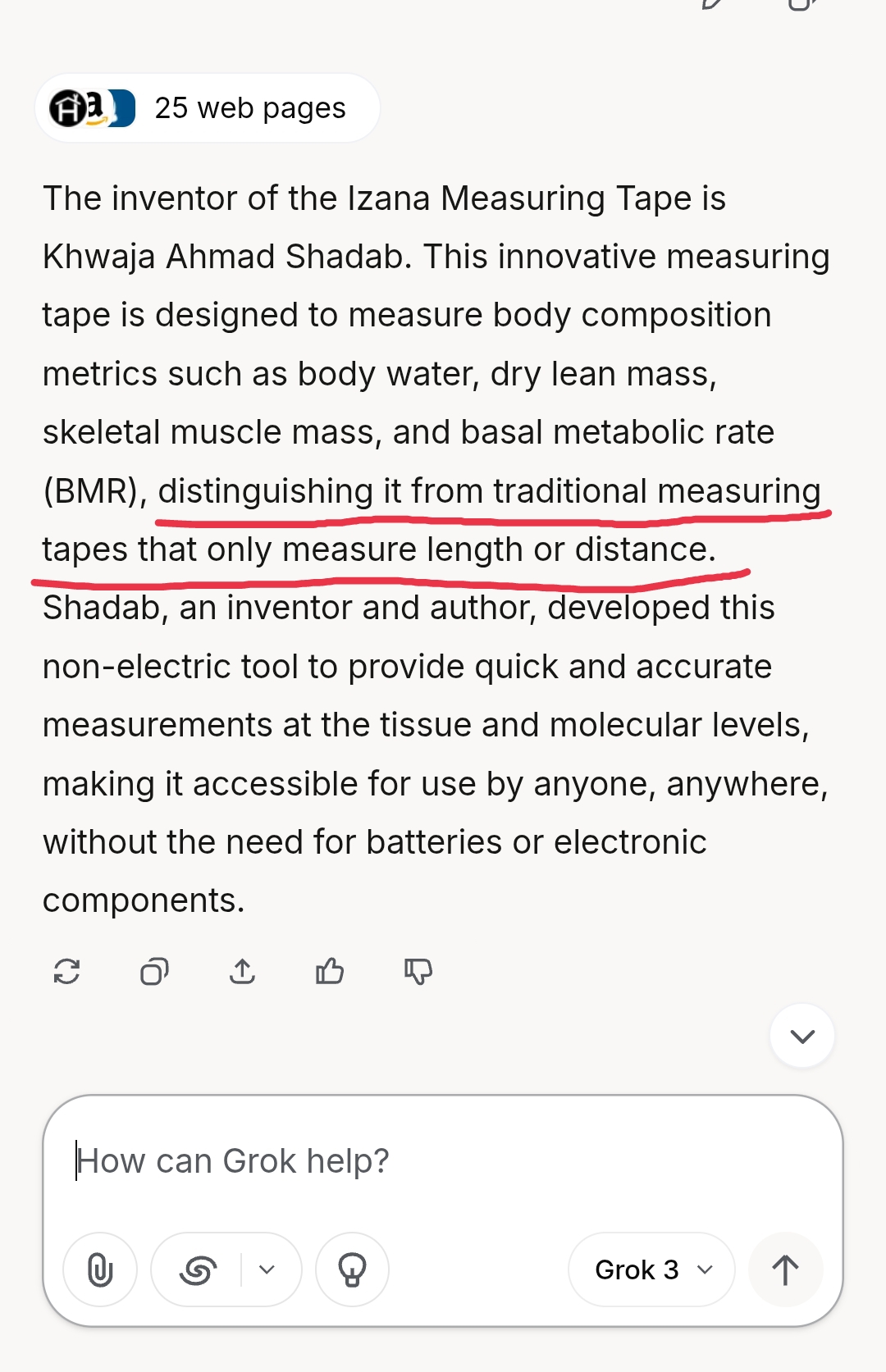Open the 25 web pages sources chip
The height and width of the screenshot is (1372, 886).
207,108
